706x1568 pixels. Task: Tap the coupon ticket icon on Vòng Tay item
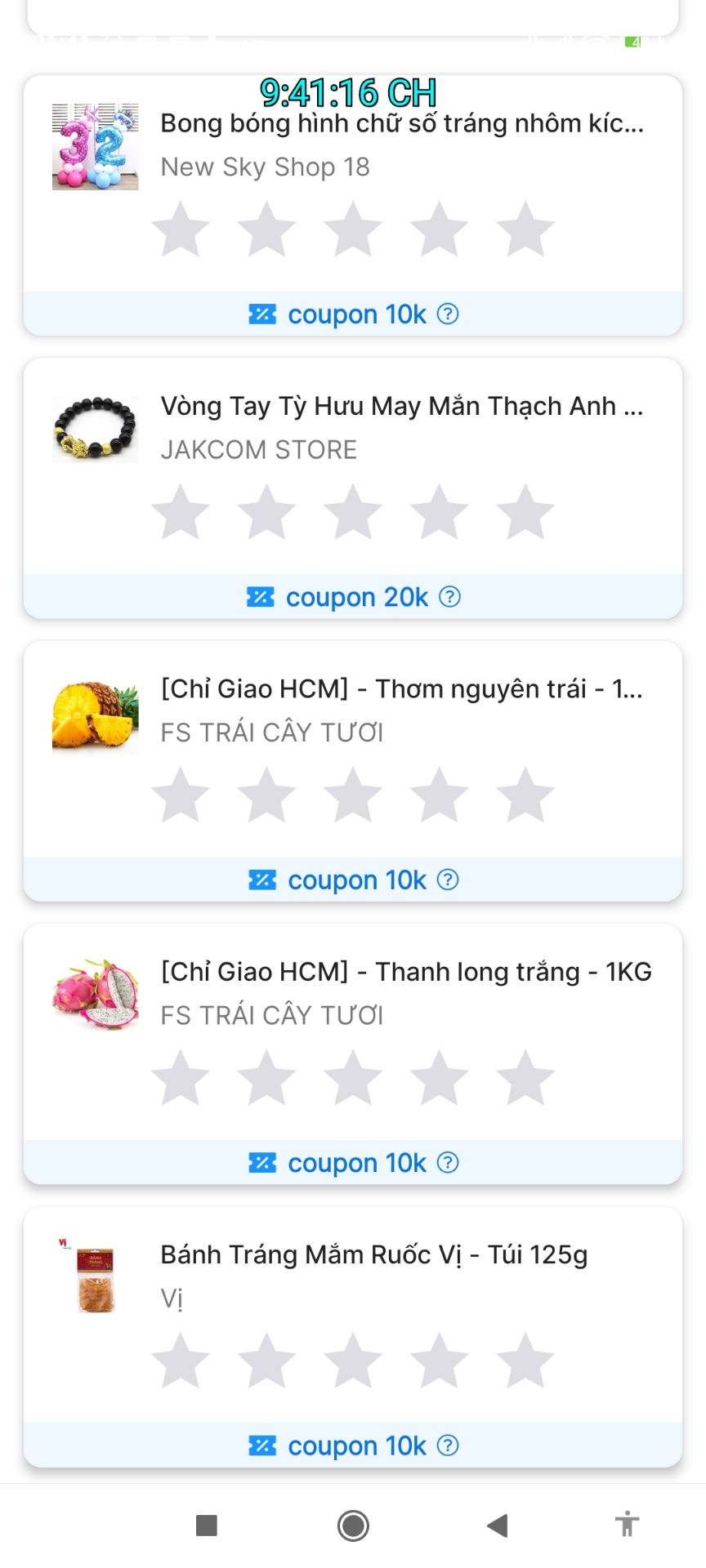coord(261,597)
